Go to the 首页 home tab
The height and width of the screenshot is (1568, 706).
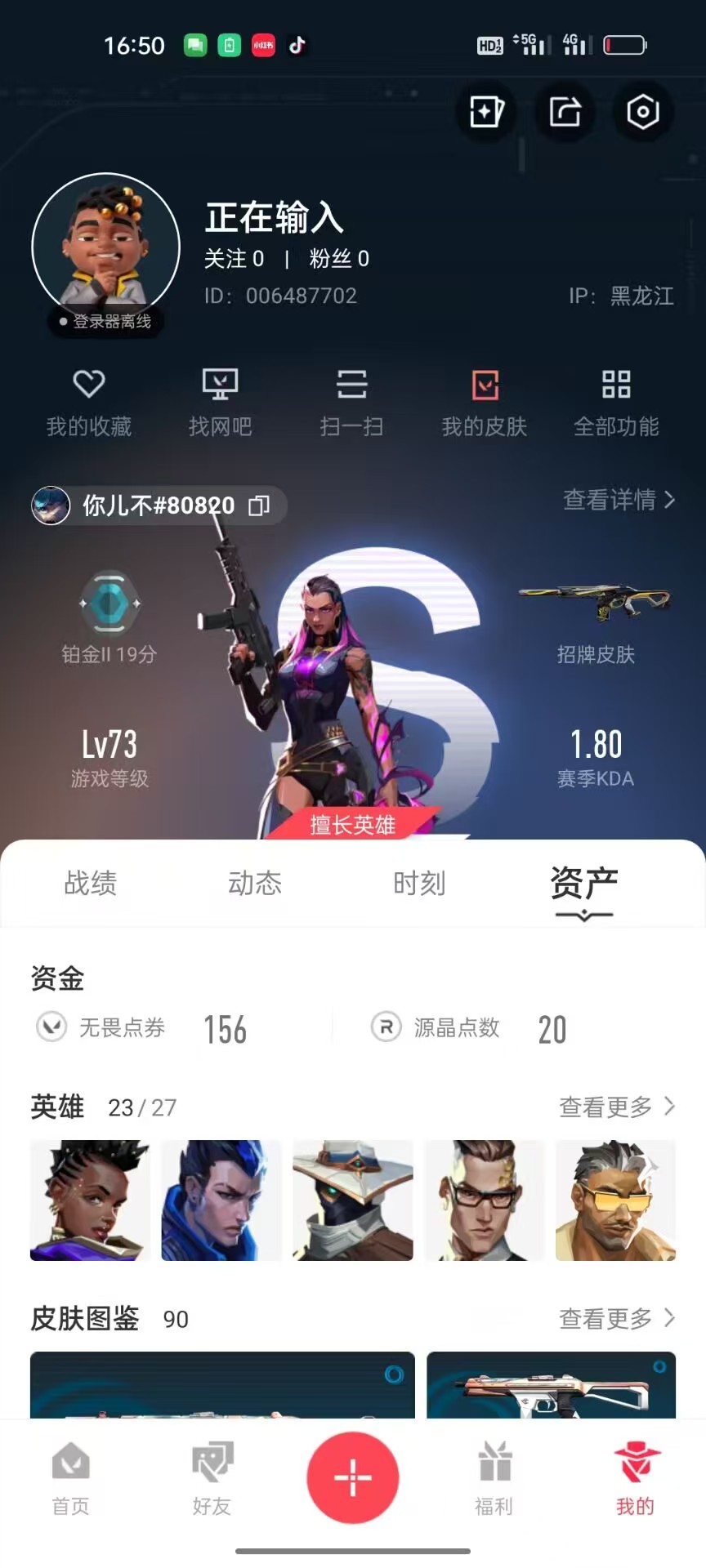coord(71,1480)
